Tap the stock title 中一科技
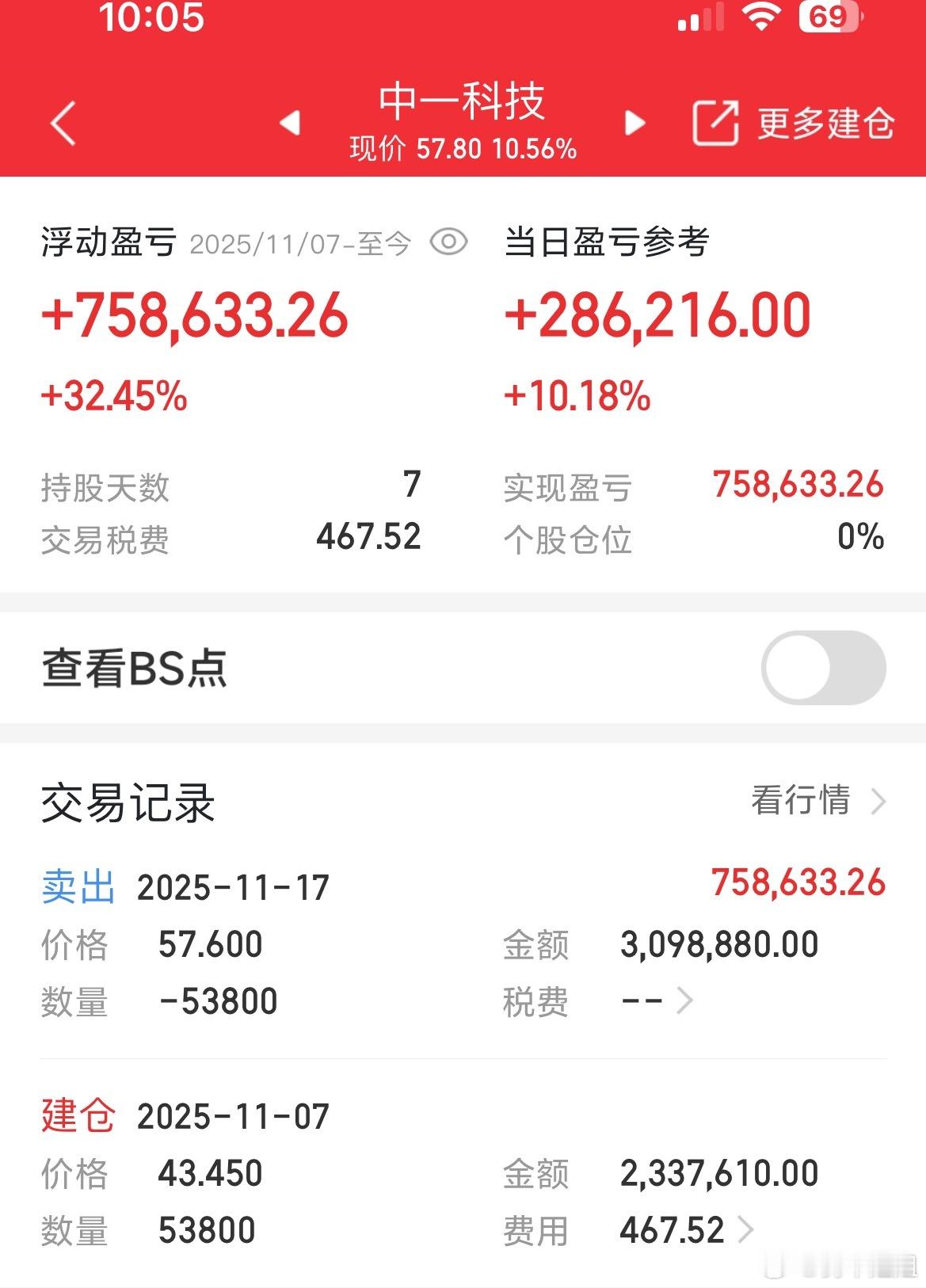Screen dimensions: 926x1288 (x=462, y=104)
